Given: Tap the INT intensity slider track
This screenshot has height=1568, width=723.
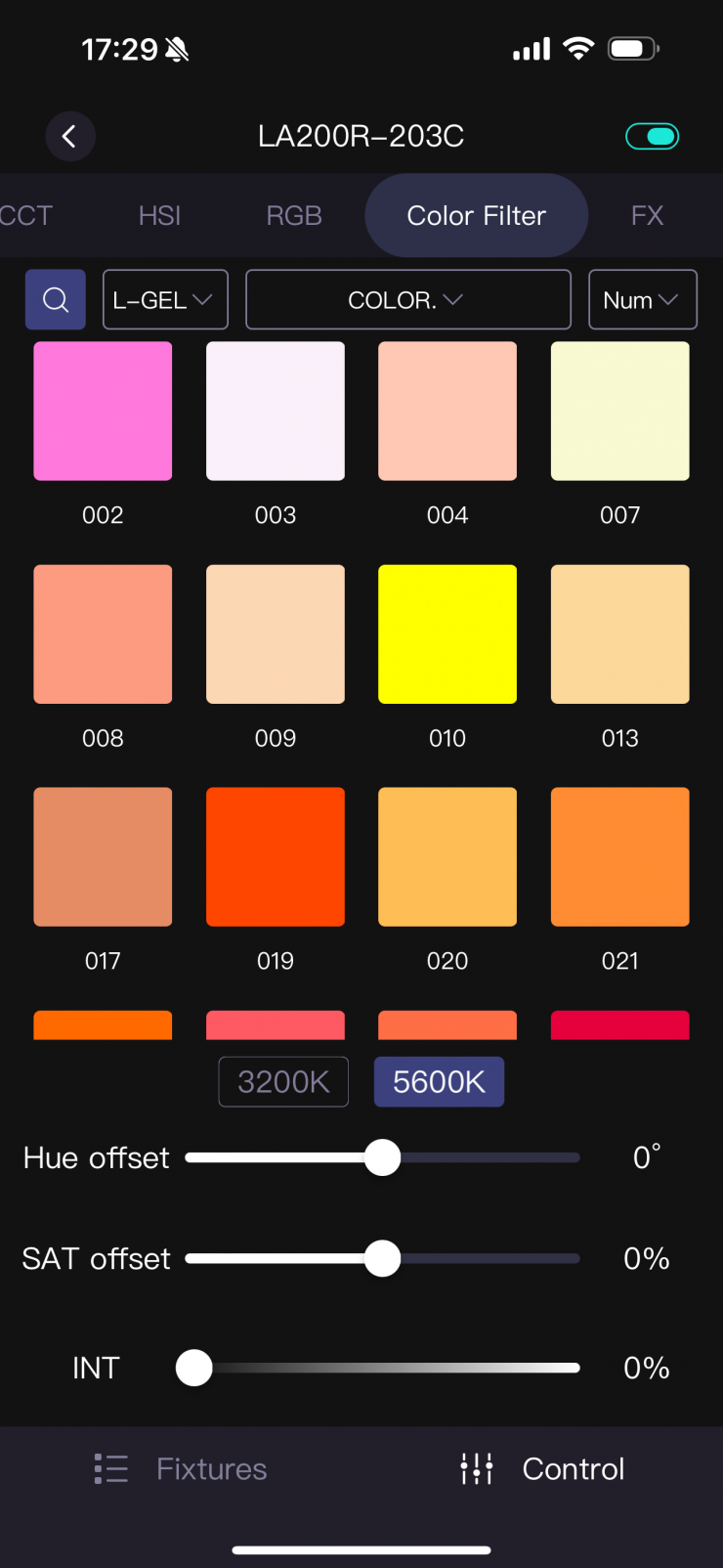Looking at the screenshot, I should coord(391,1368).
